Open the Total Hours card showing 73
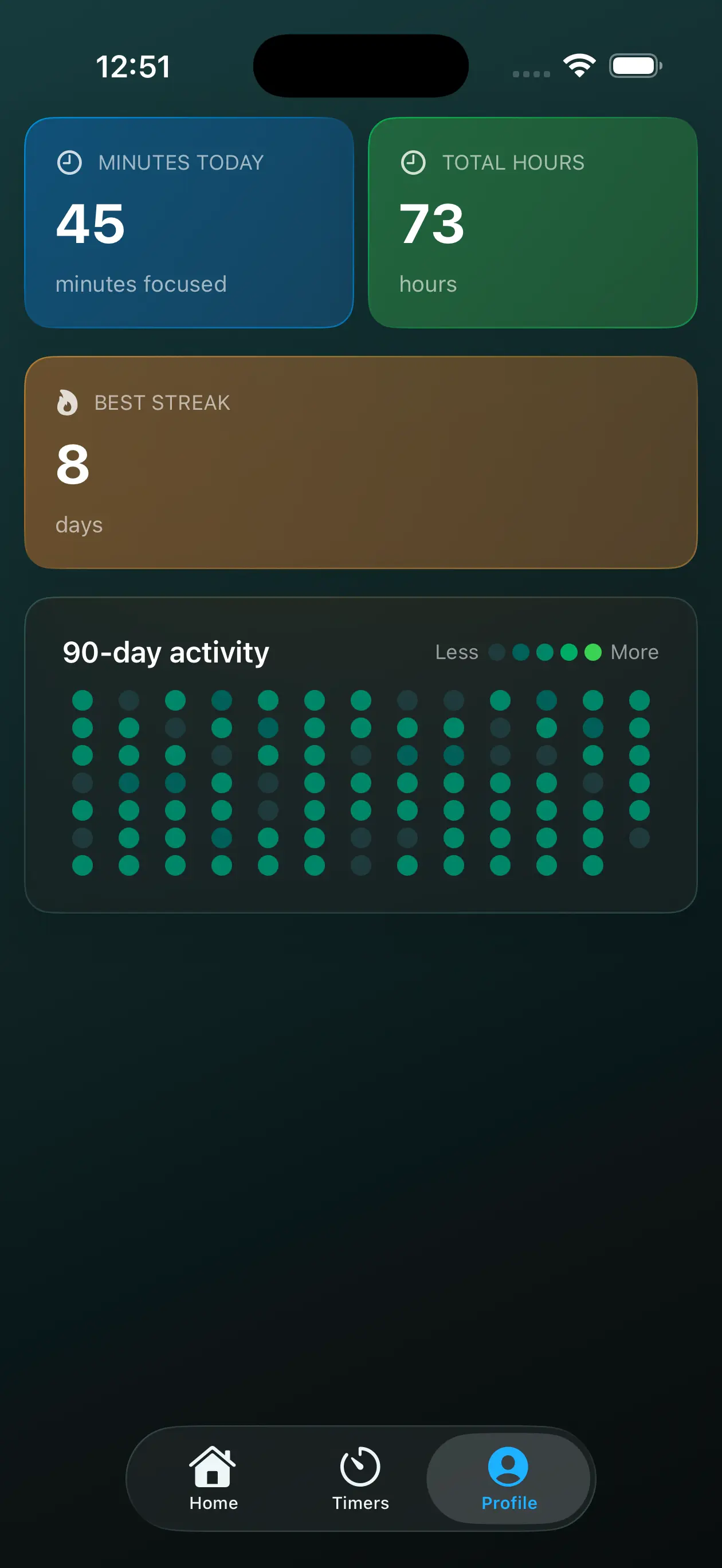This screenshot has width=722, height=1568. pos(534,222)
